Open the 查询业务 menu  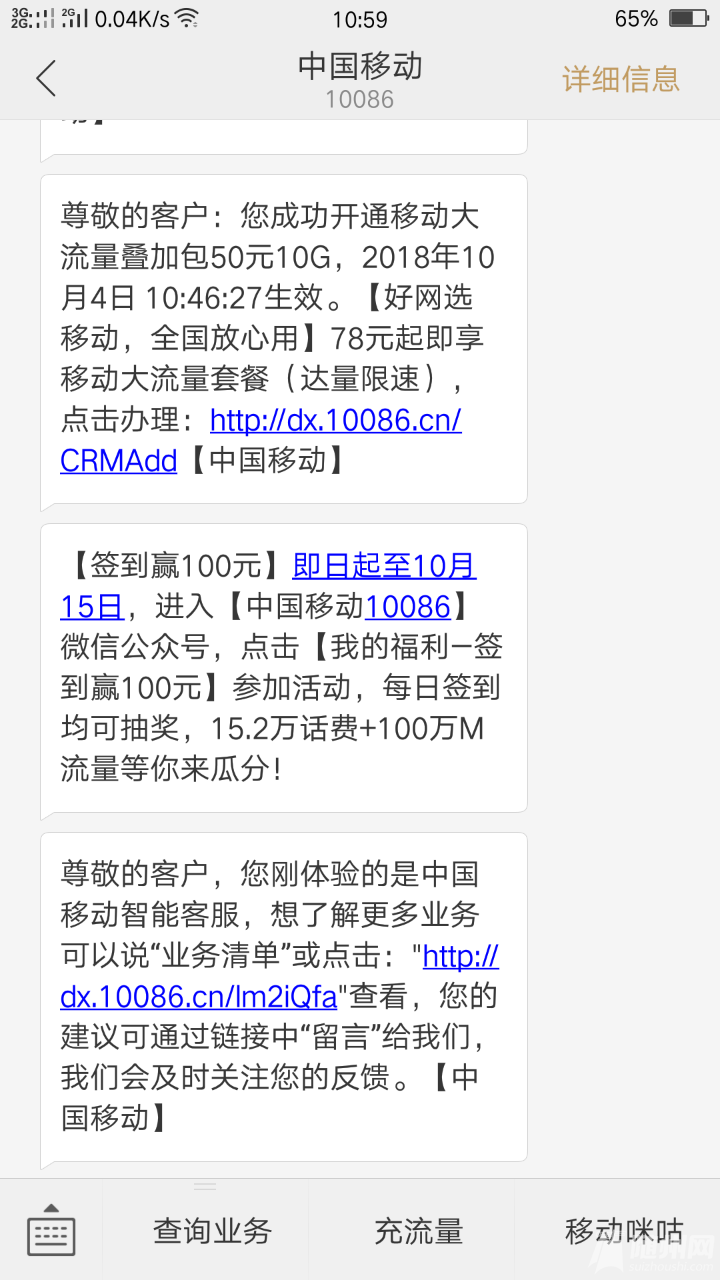(x=212, y=1231)
